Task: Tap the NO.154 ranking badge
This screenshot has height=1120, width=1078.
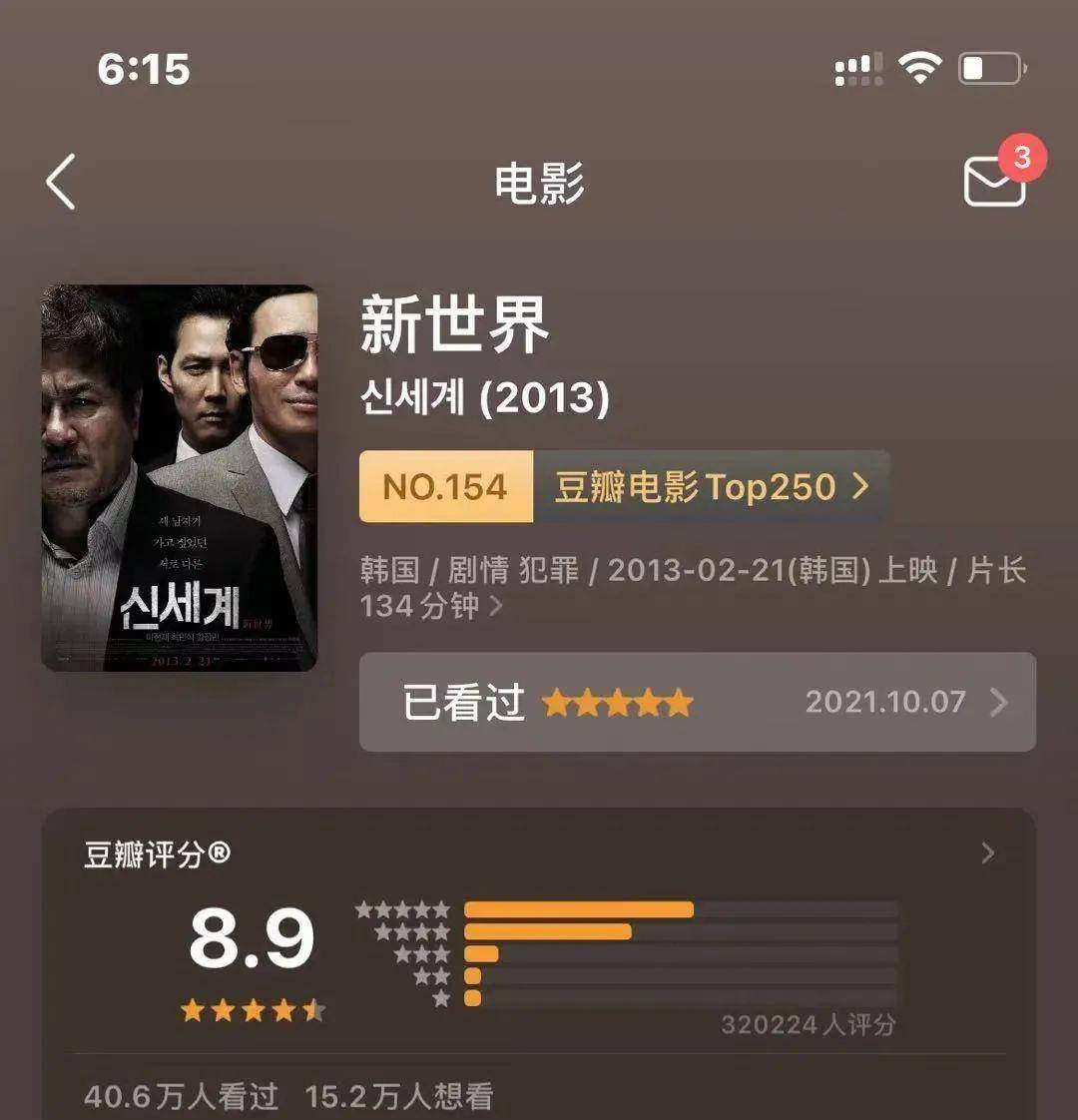Action: coord(445,488)
